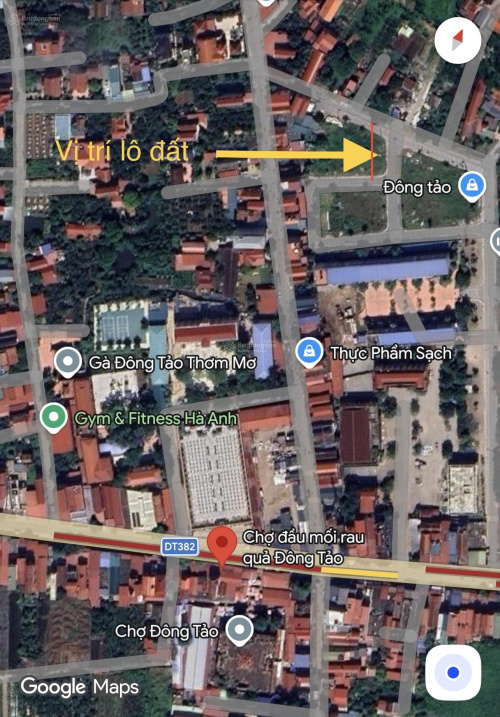Viewport: 500px width, 717px height.
Task: Tap the compass to reset map orientation
Action: click(458, 40)
